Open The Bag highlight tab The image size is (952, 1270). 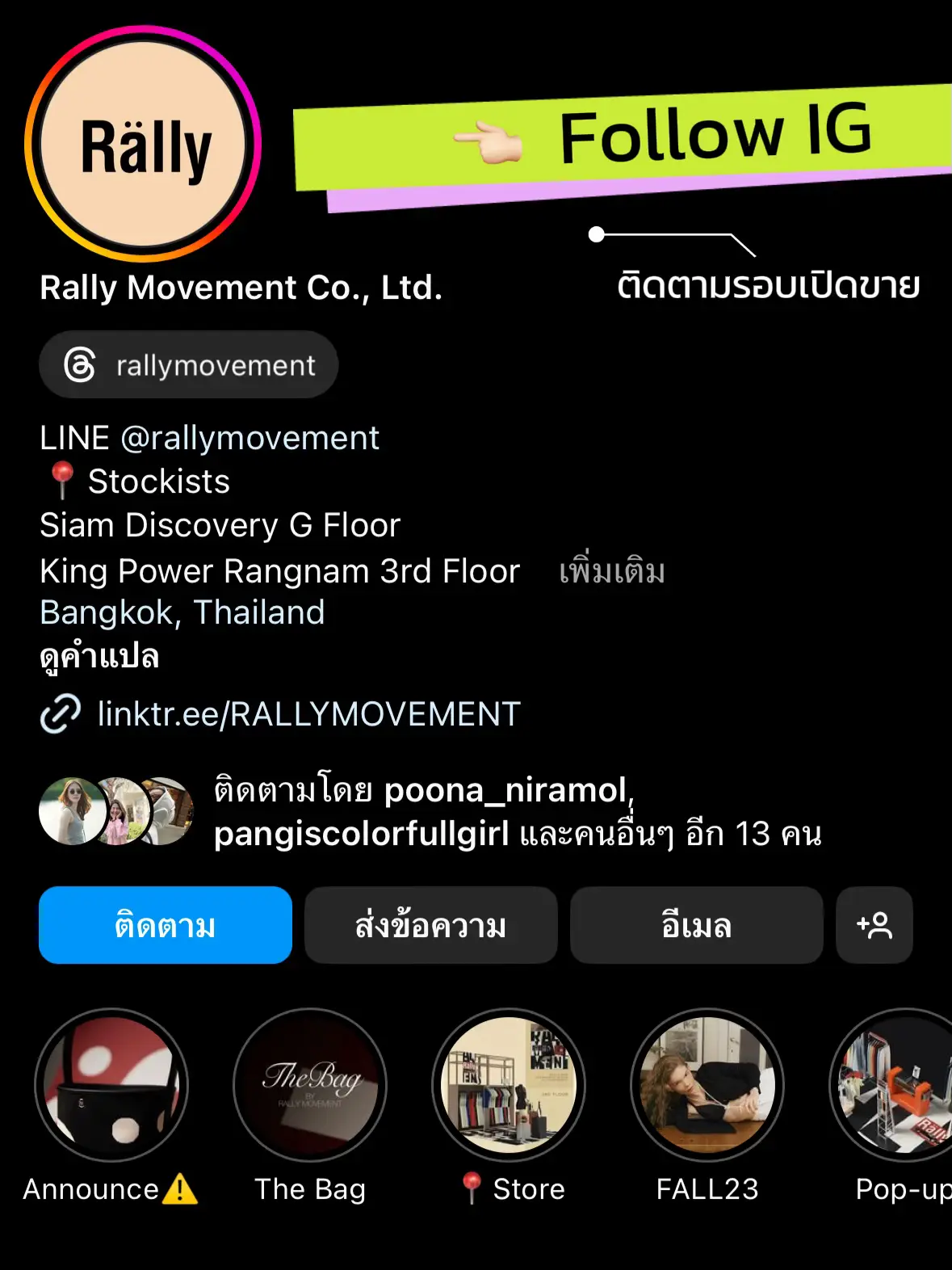click(x=311, y=1086)
